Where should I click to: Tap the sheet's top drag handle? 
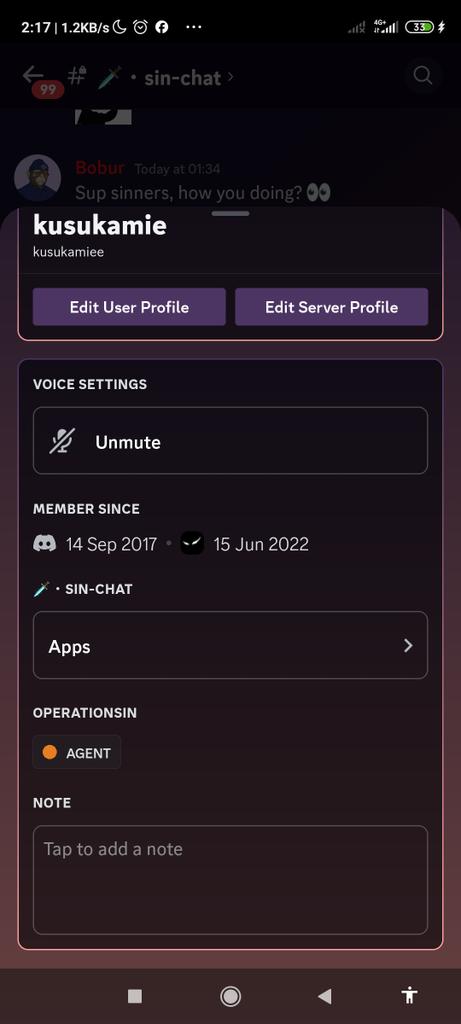click(x=230, y=214)
